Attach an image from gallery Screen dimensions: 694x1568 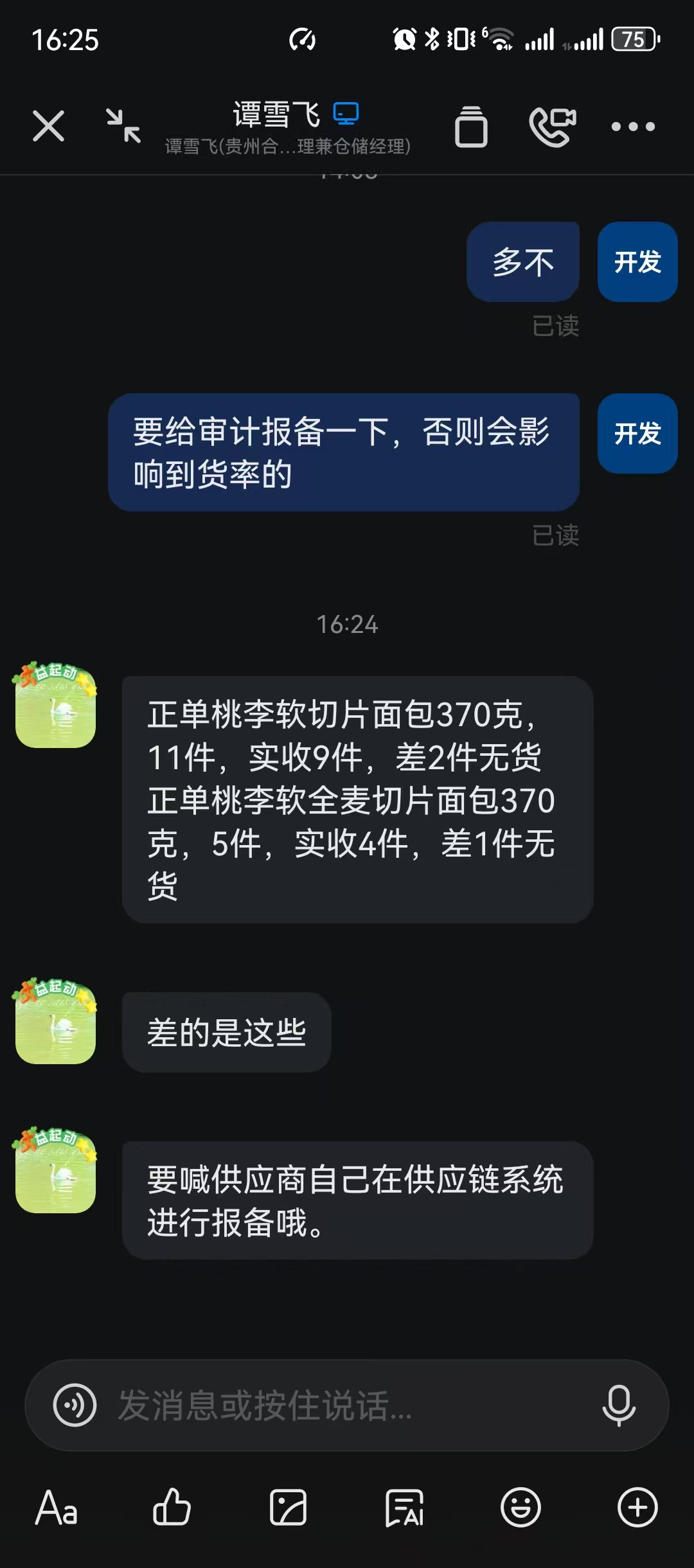point(288,1508)
